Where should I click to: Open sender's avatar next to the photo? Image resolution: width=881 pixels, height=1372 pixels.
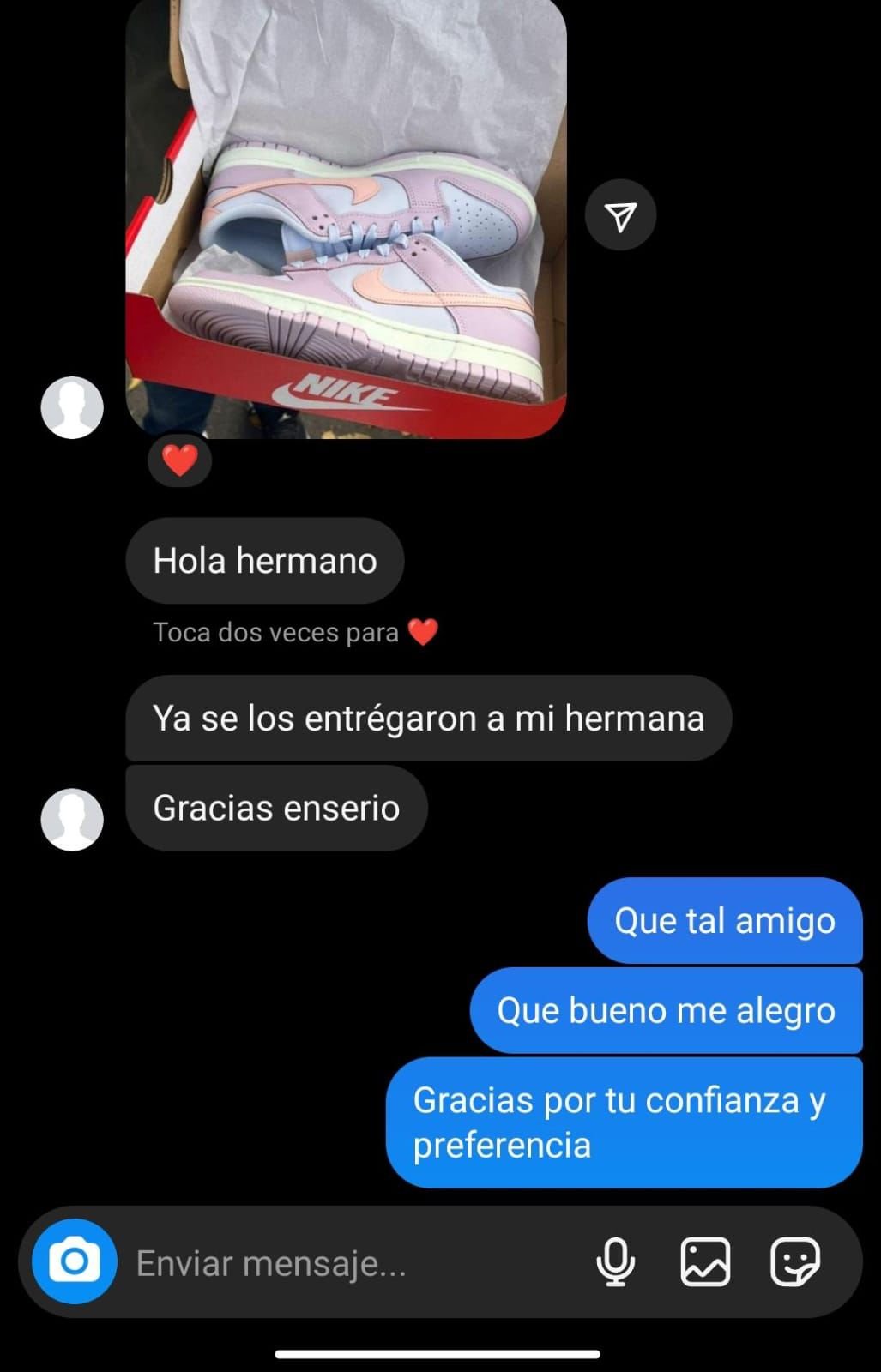coord(72,407)
